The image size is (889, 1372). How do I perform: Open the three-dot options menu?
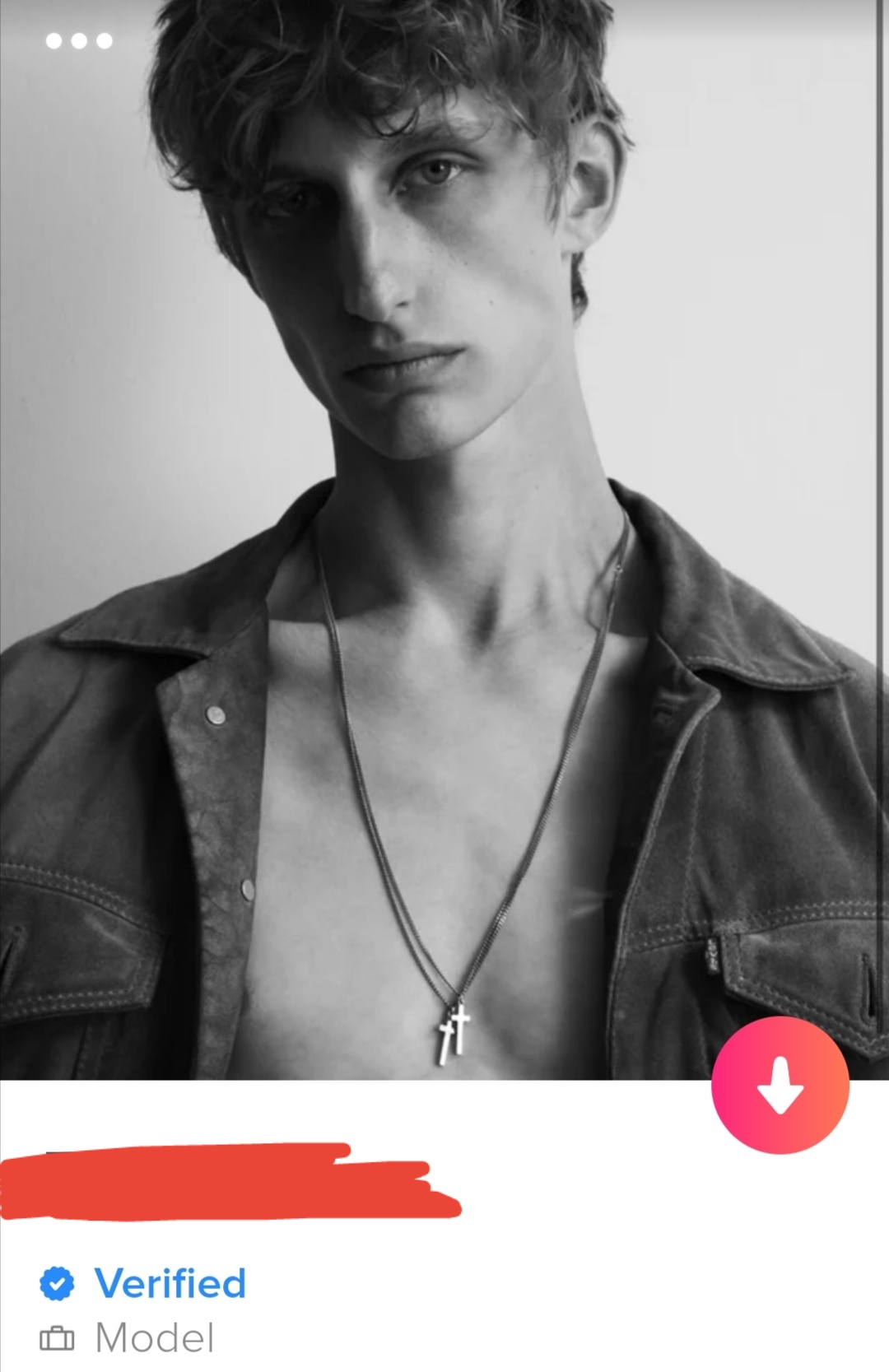click(x=79, y=41)
